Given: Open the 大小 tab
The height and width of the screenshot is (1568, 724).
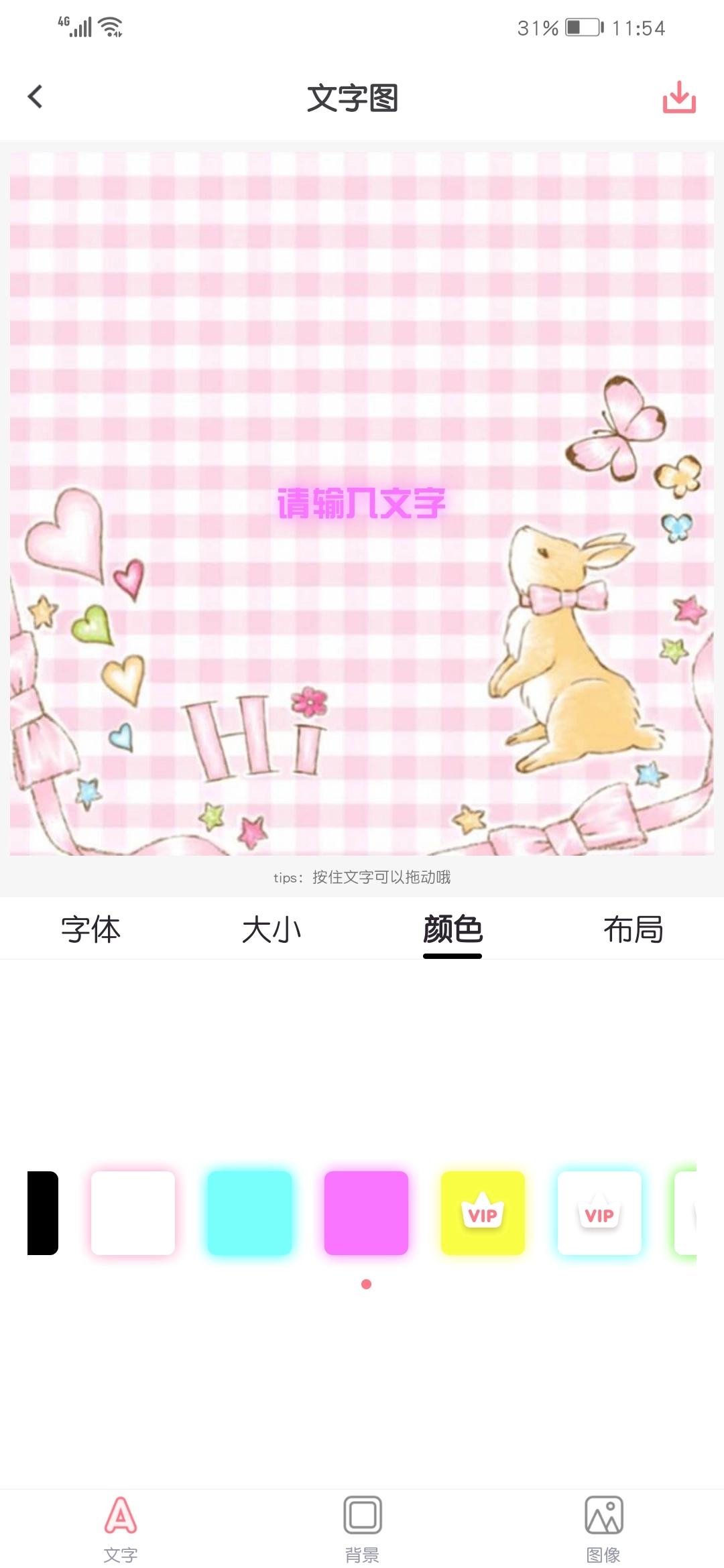Looking at the screenshot, I should pos(271,929).
